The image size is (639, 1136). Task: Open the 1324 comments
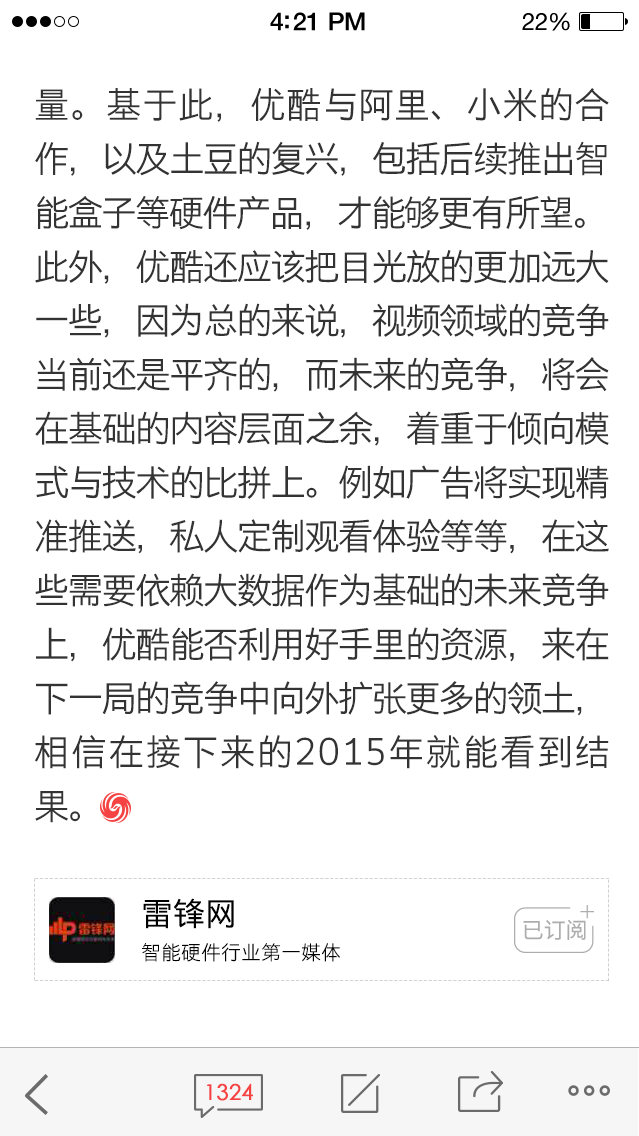[x=228, y=1094]
